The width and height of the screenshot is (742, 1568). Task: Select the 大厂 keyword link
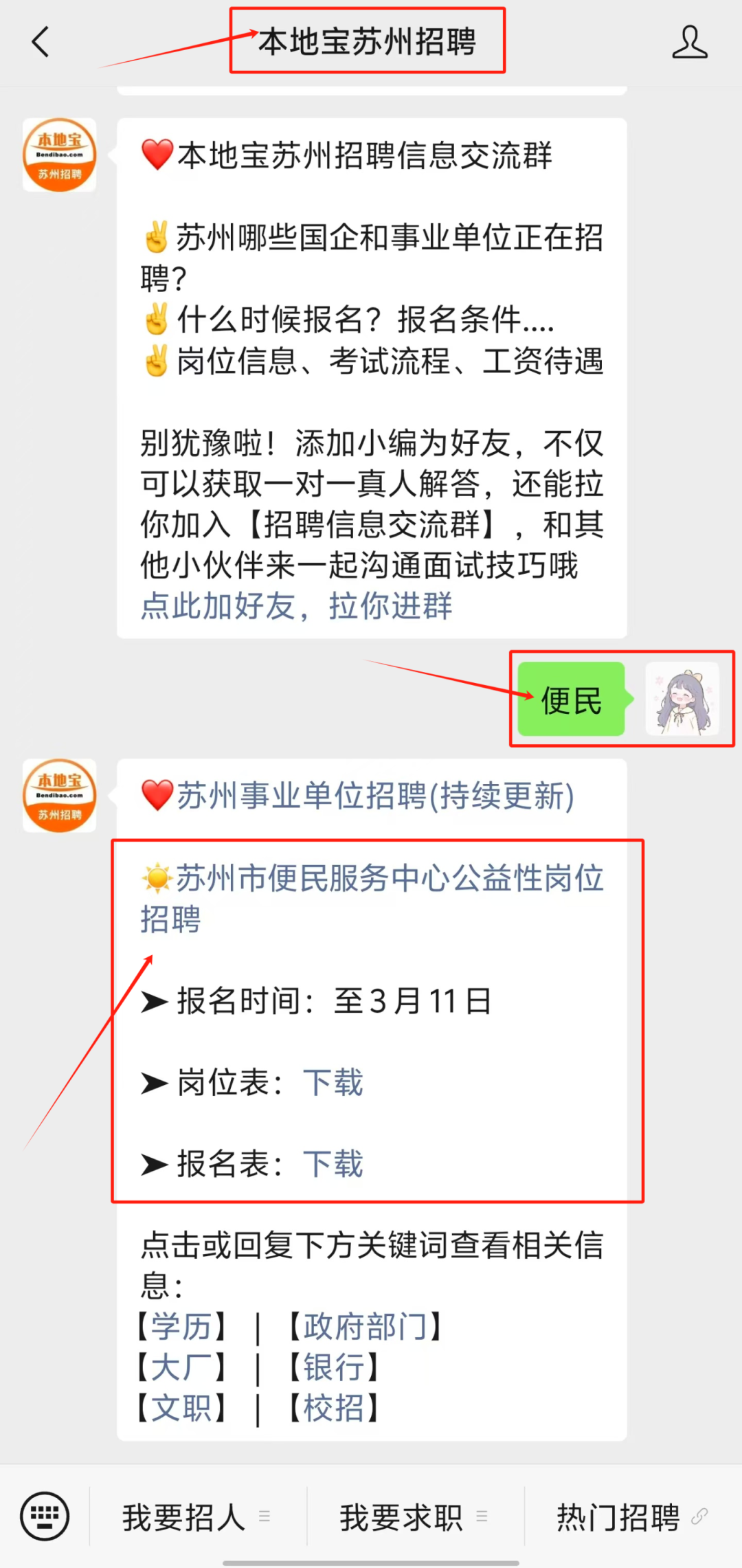pos(181,1367)
